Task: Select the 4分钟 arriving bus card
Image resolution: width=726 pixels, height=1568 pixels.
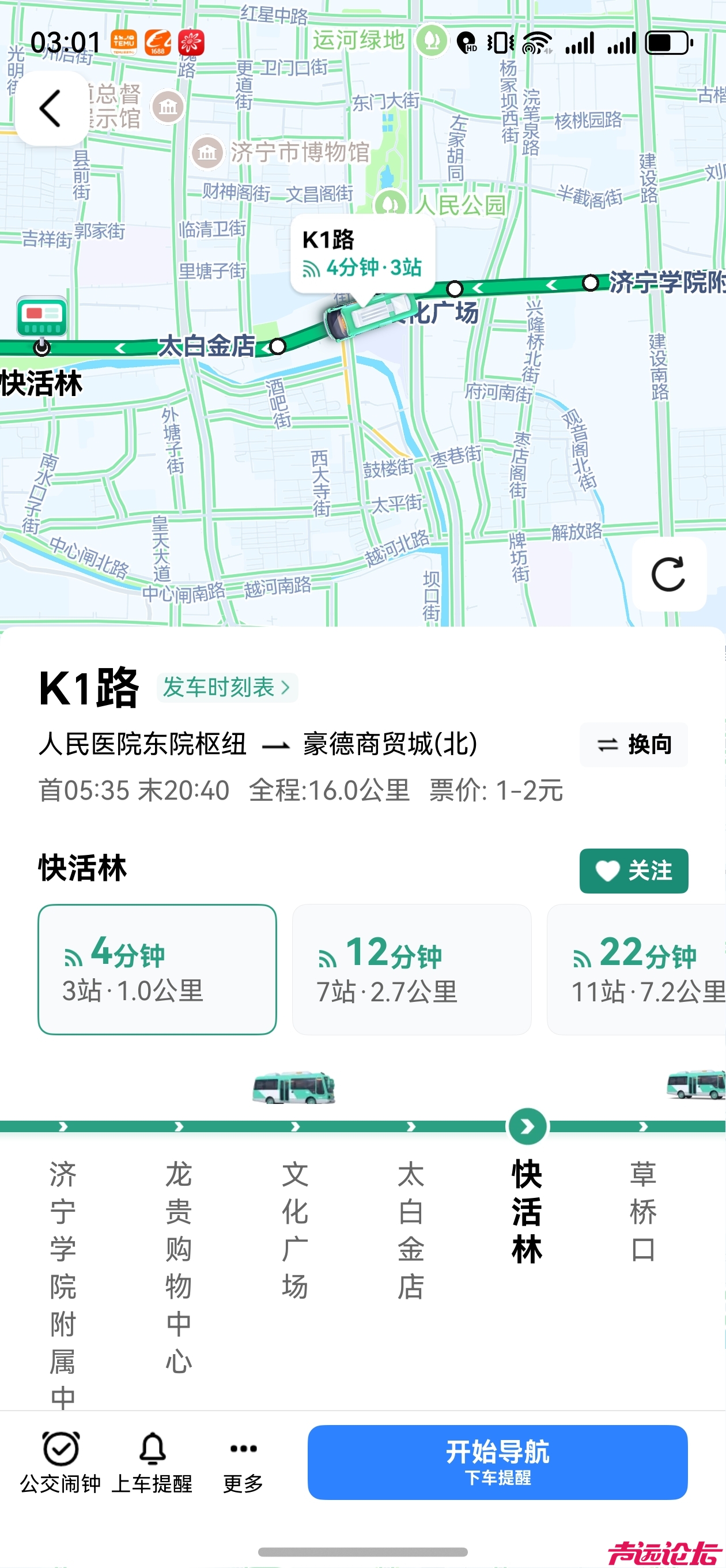Action: coord(157,969)
